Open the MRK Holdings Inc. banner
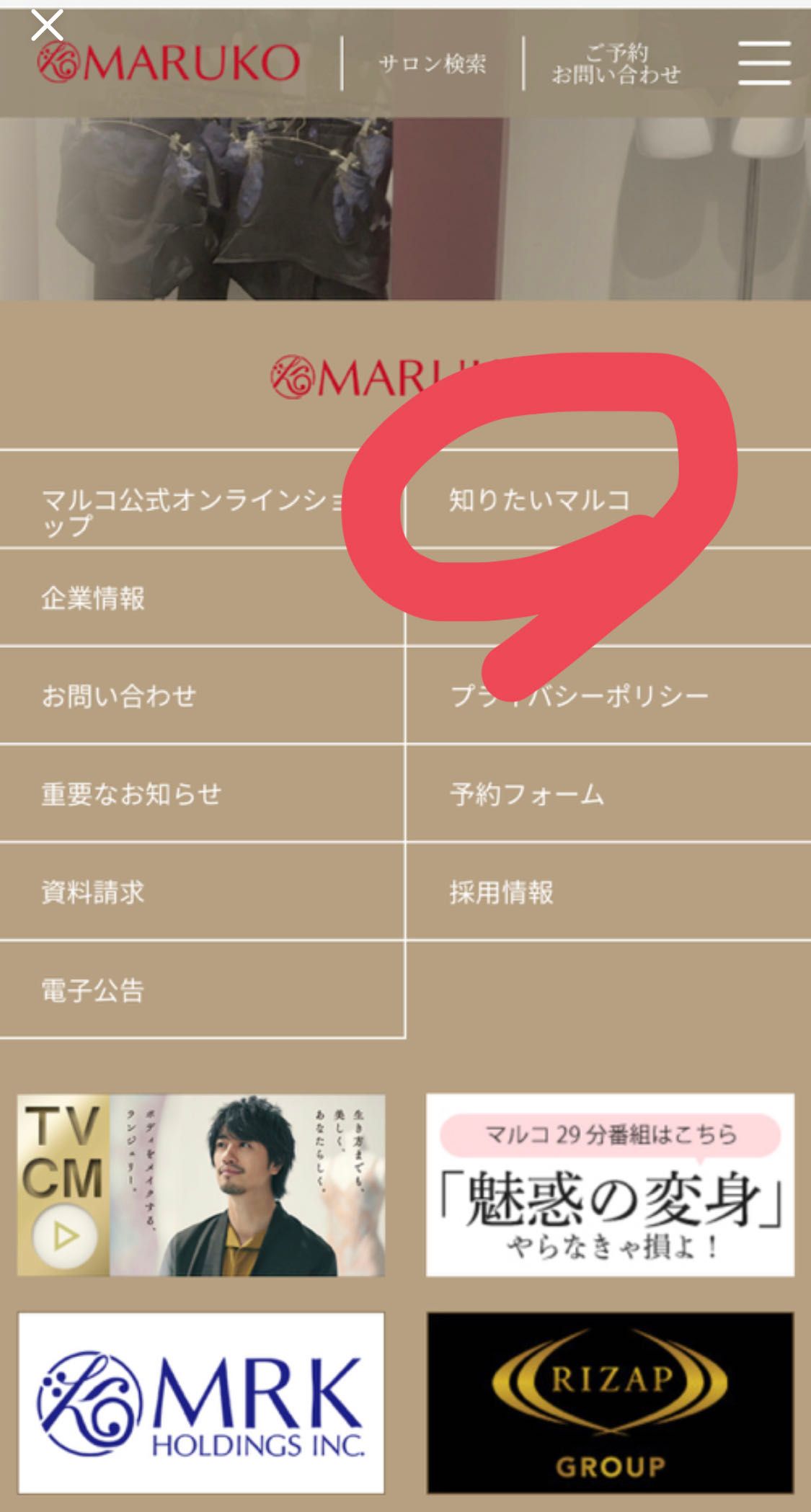The width and height of the screenshot is (811, 1512). 201,1402
